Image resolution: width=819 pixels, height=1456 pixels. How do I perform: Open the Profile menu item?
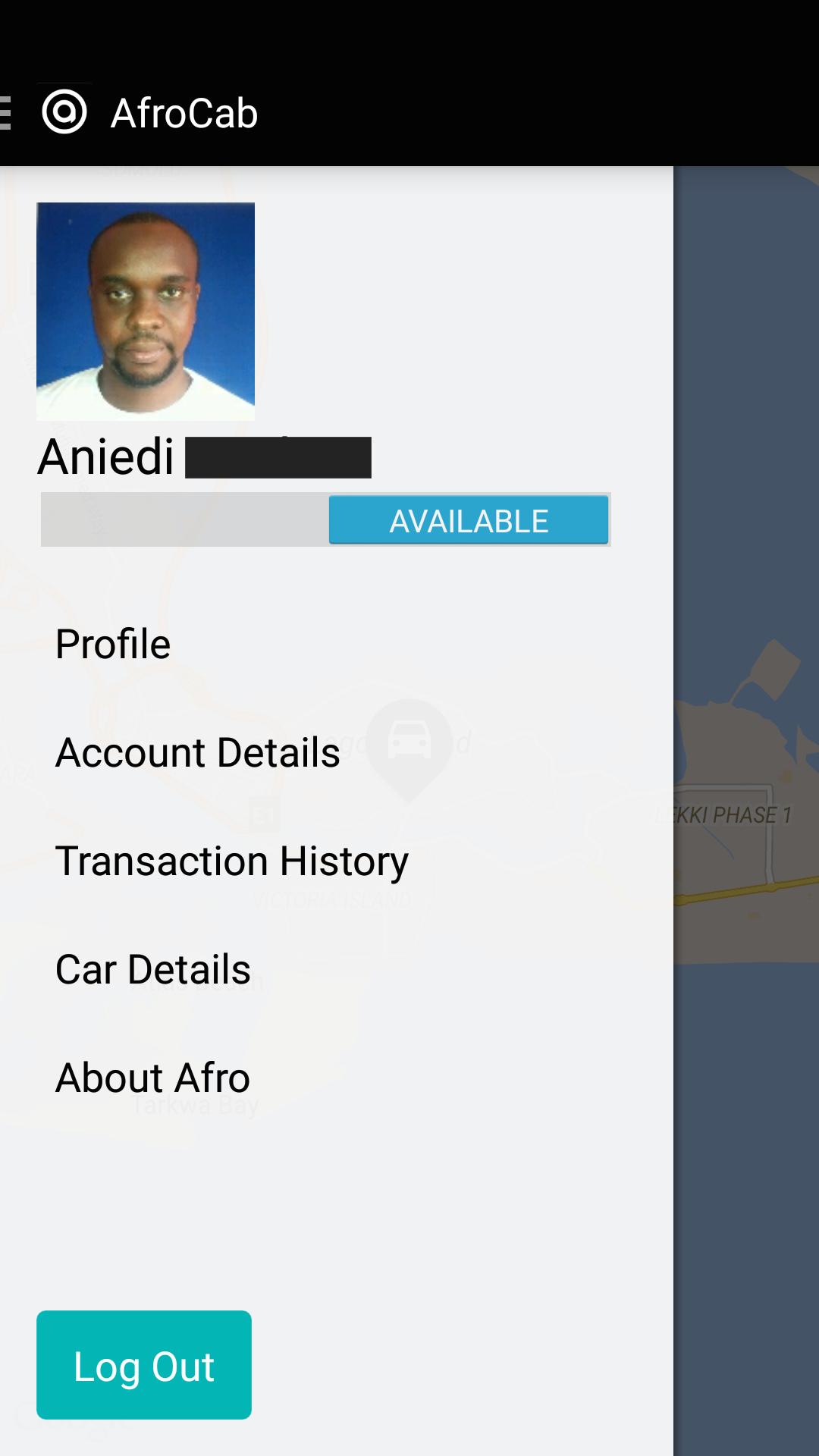(112, 643)
